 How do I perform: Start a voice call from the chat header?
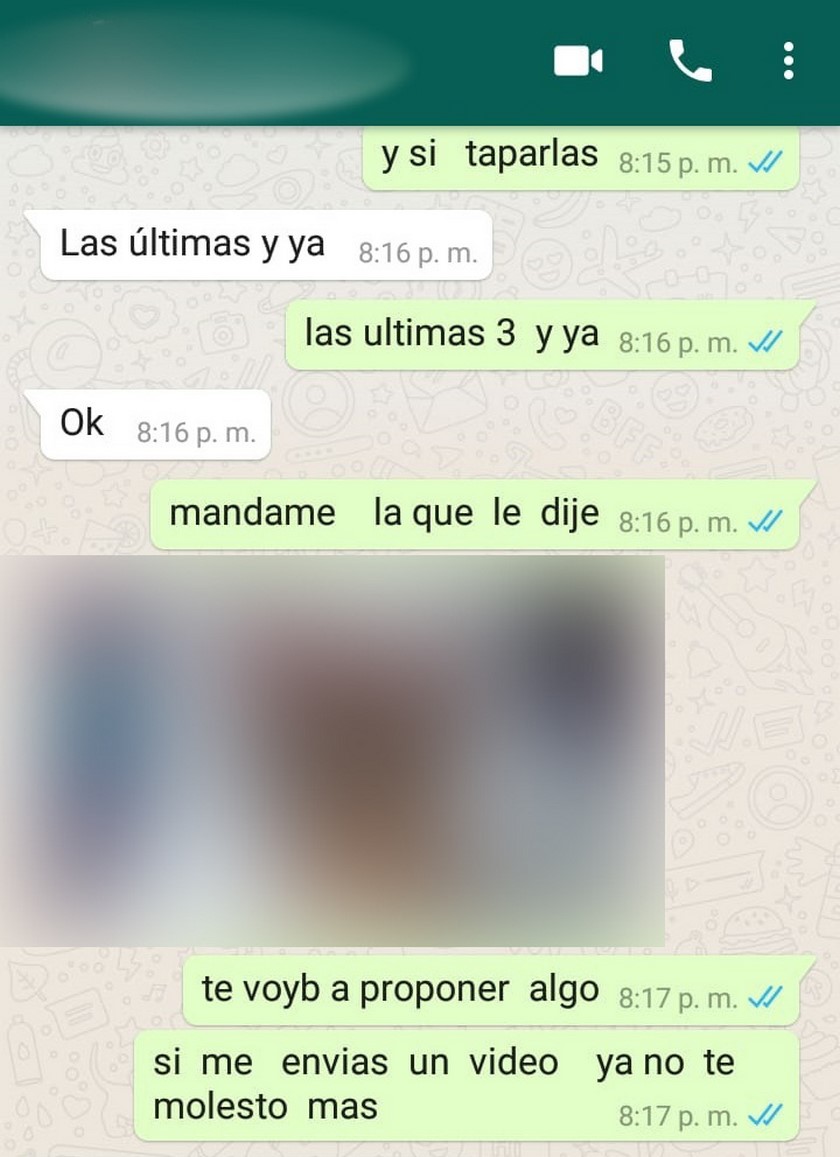click(689, 62)
